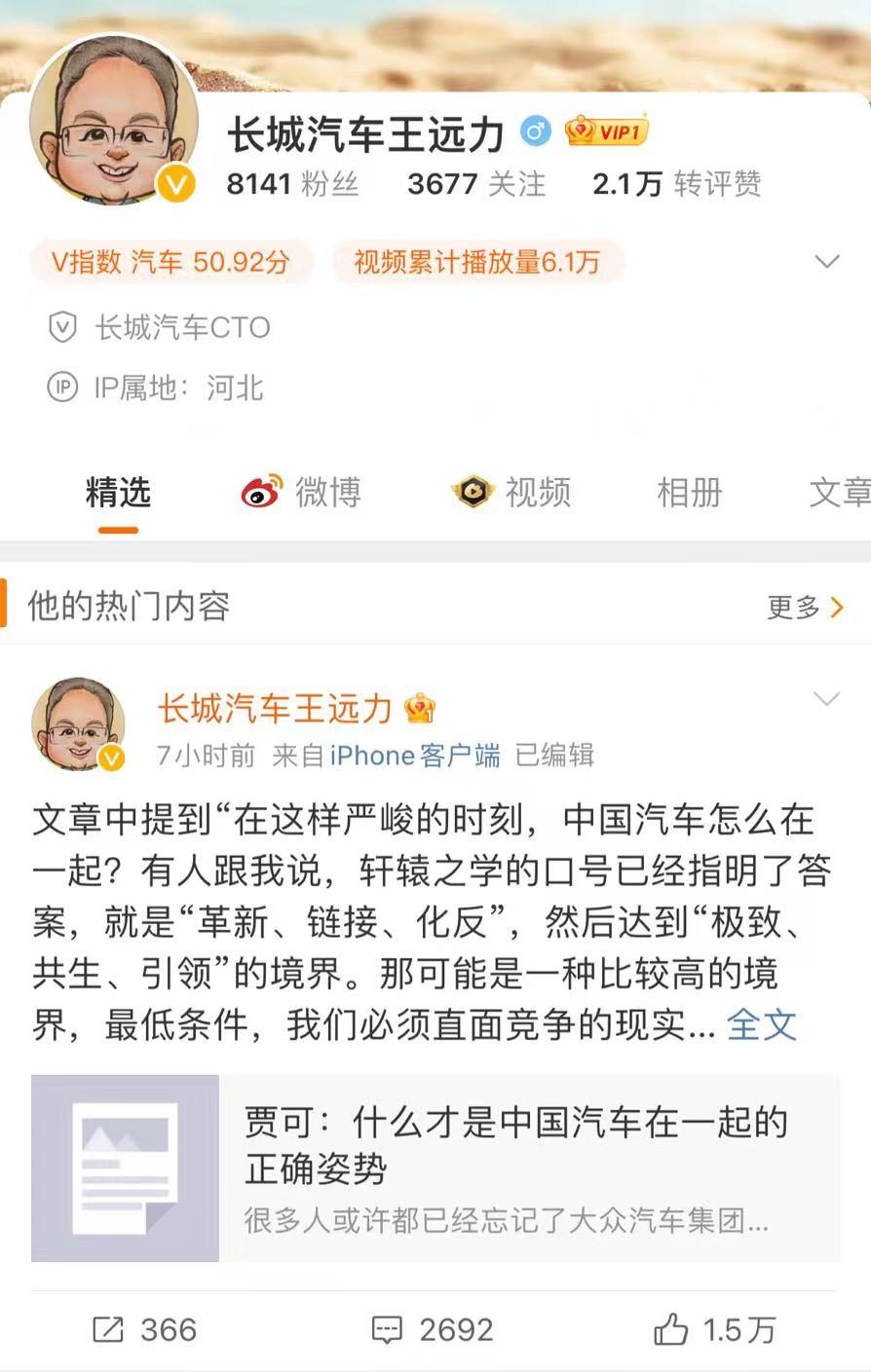Switch to the 相册 tab
Viewport: 871px width, 1372px height.
click(689, 493)
